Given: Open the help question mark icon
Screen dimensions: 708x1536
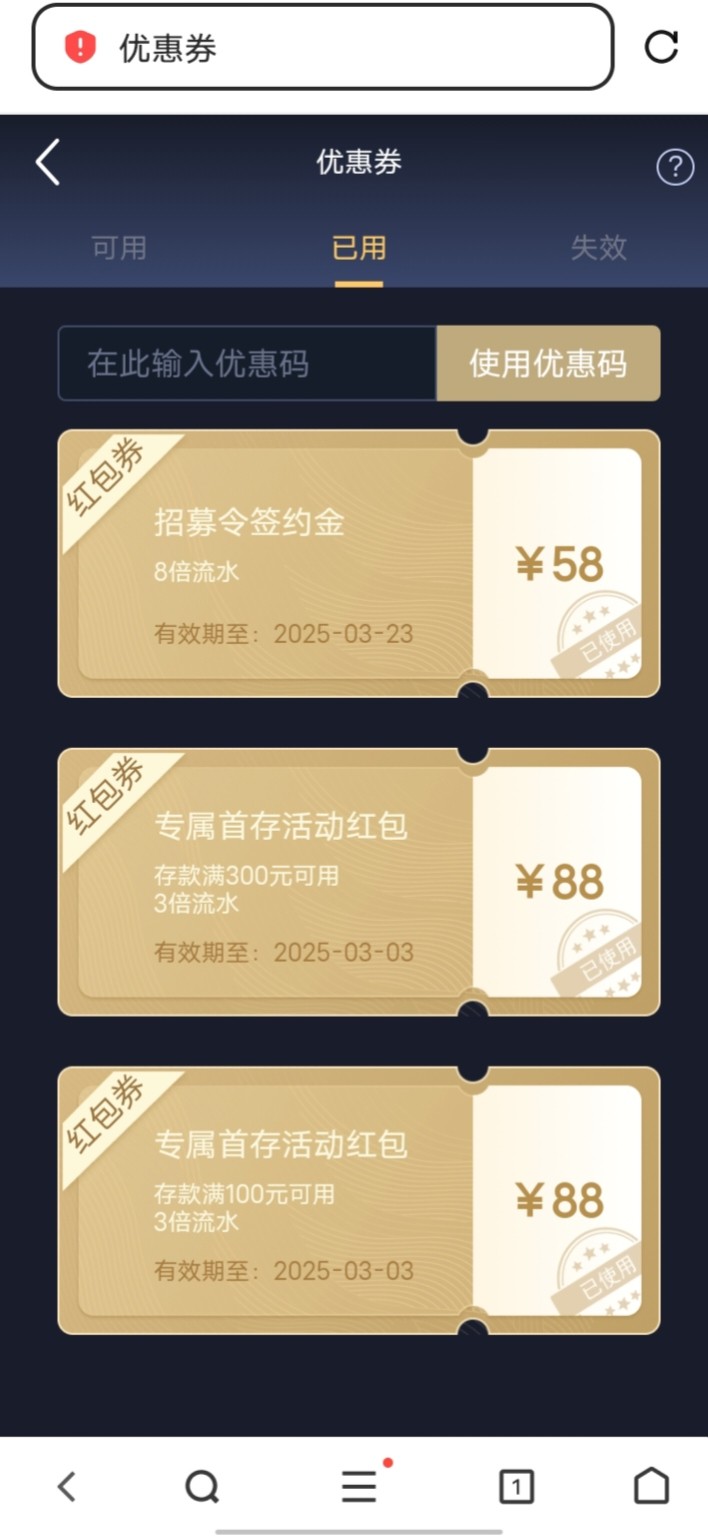Looking at the screenshot, I should click(x=675, y=167).
